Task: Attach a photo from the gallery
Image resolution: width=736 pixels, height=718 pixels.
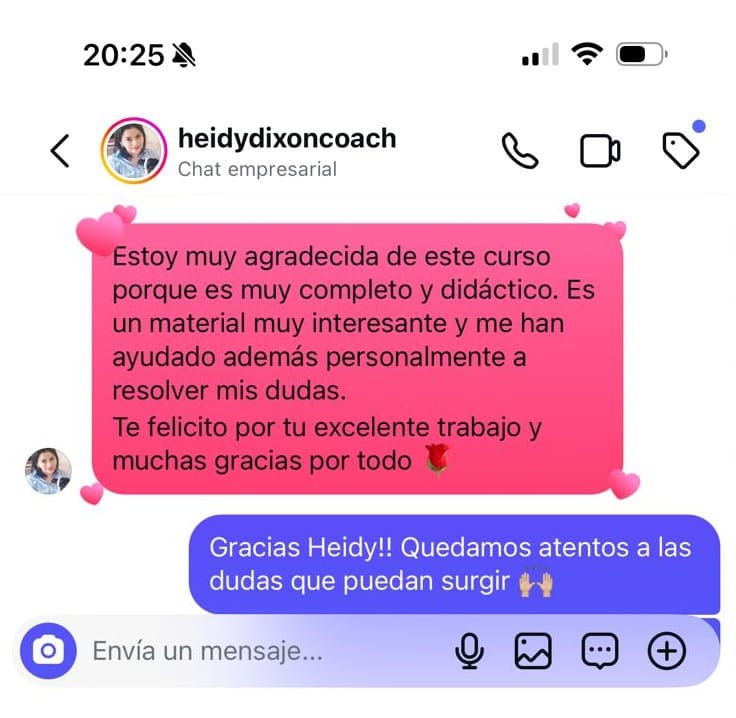Action: 533,652
